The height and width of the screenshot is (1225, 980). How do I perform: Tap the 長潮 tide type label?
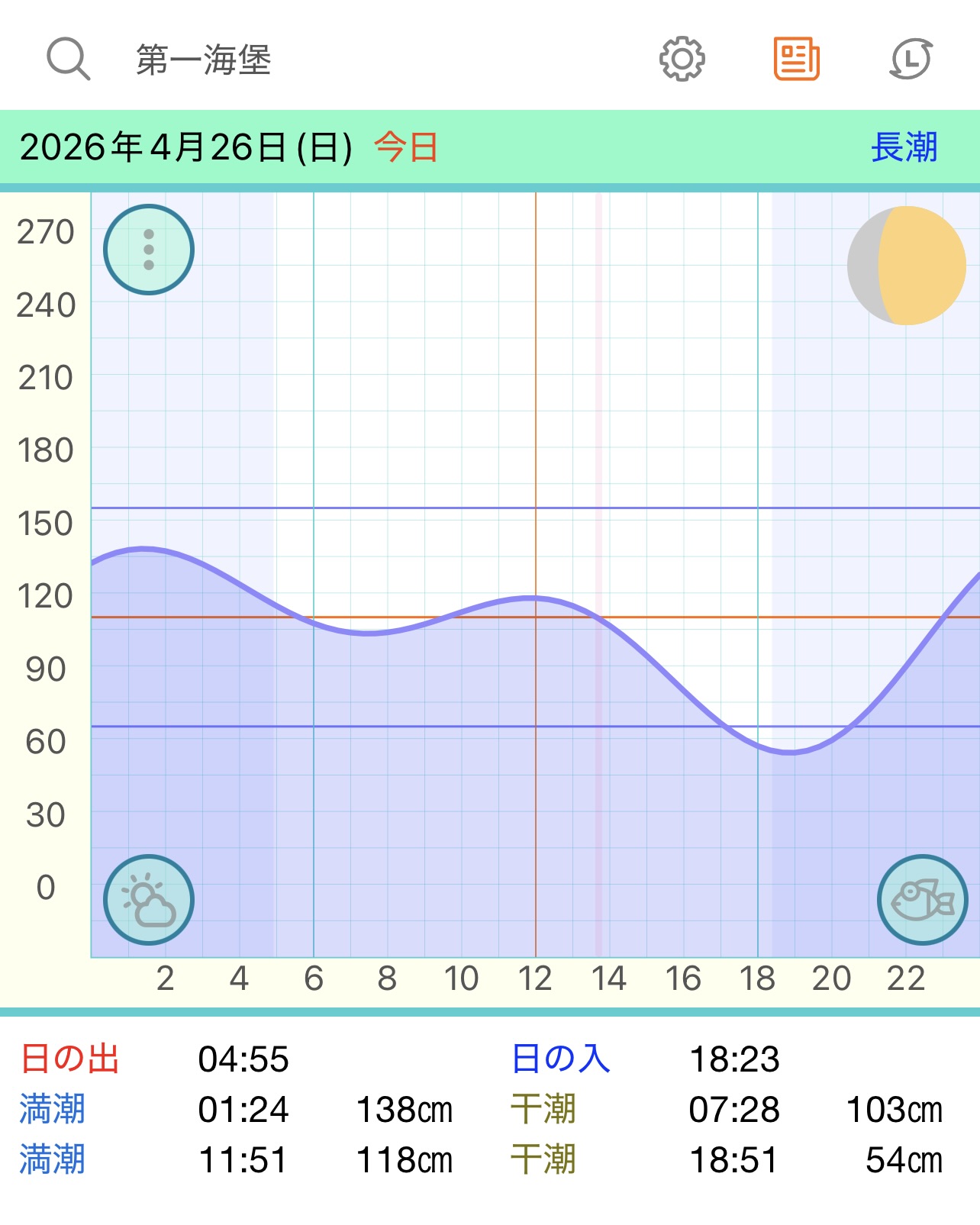coord(904,147)
